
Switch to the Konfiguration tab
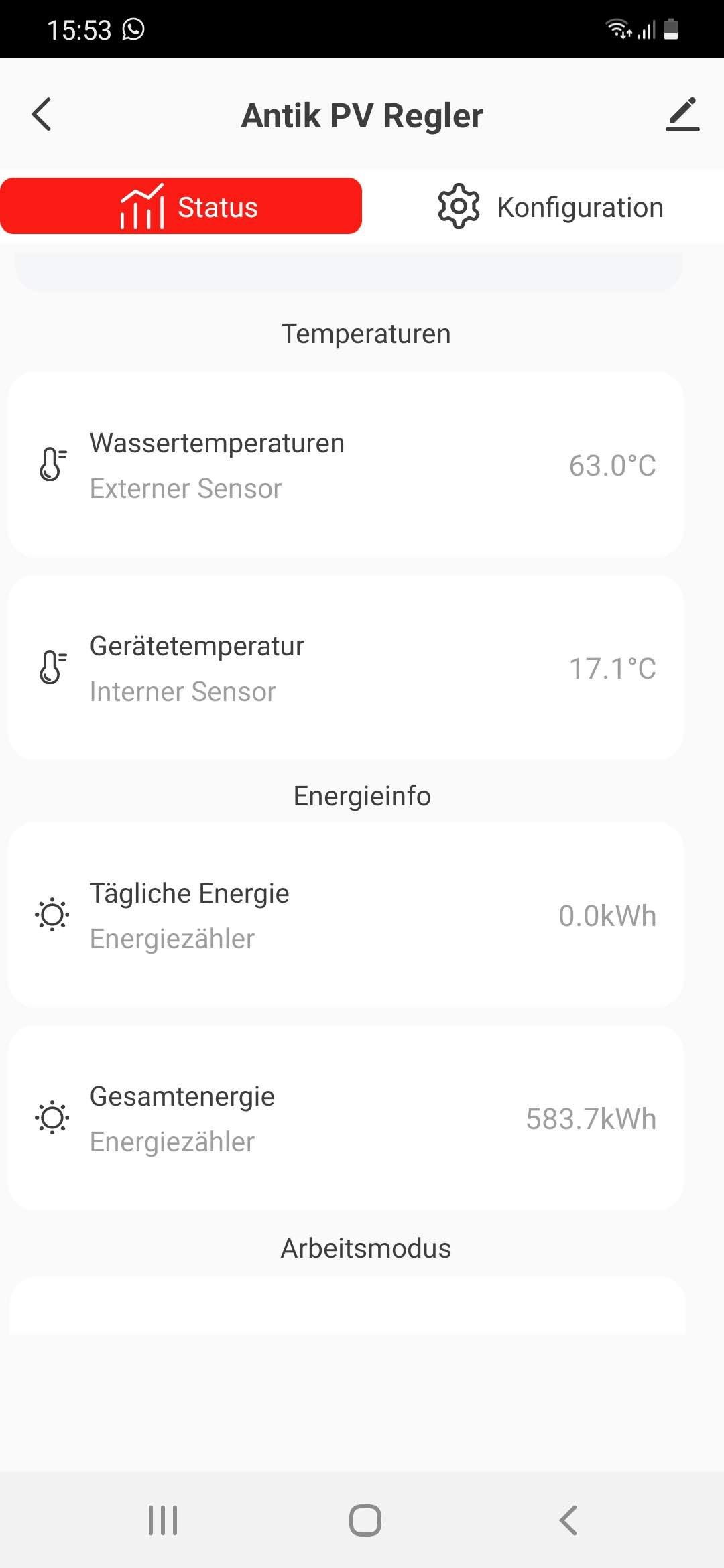click(x=550, y=207)
